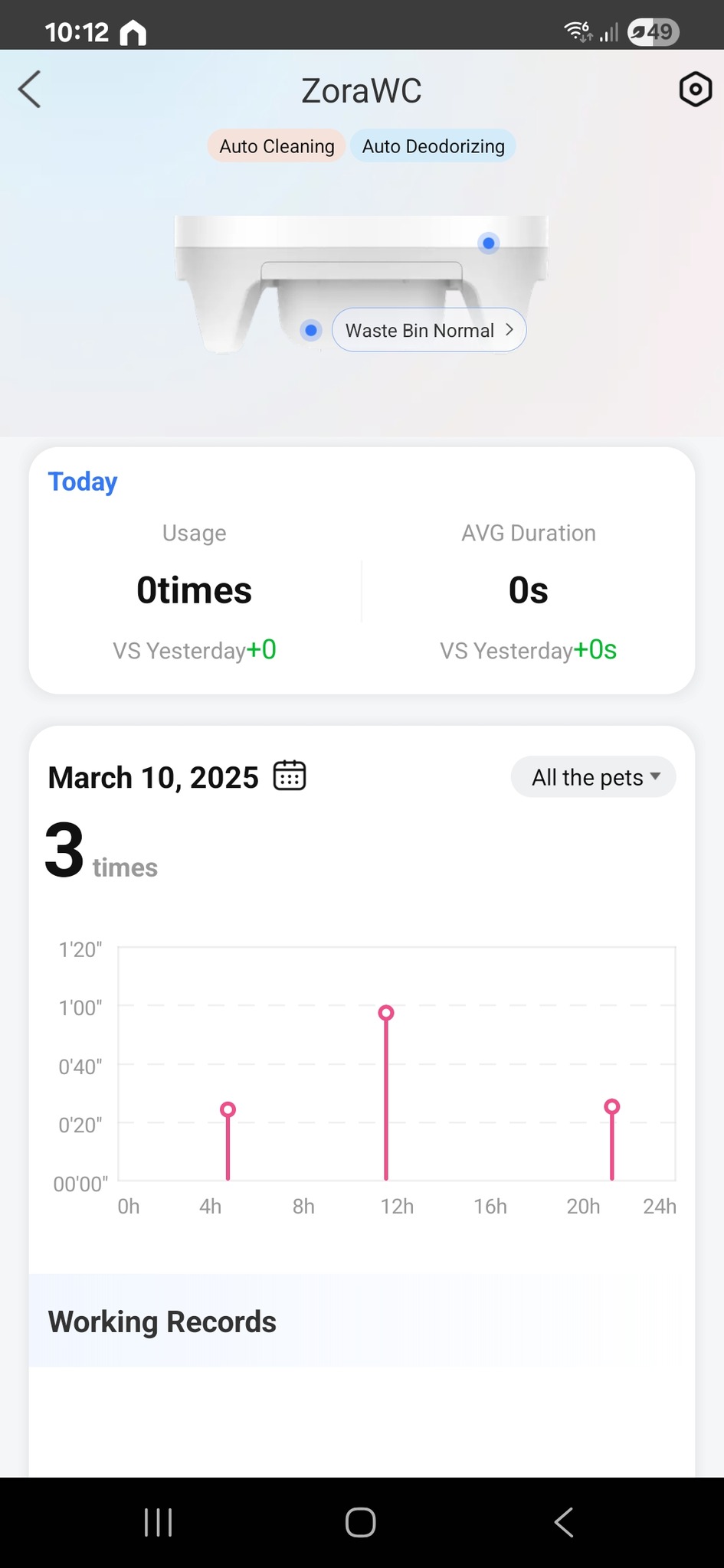
Task: Select the 12h usage marker on chart
Action: coord(386,1014)
